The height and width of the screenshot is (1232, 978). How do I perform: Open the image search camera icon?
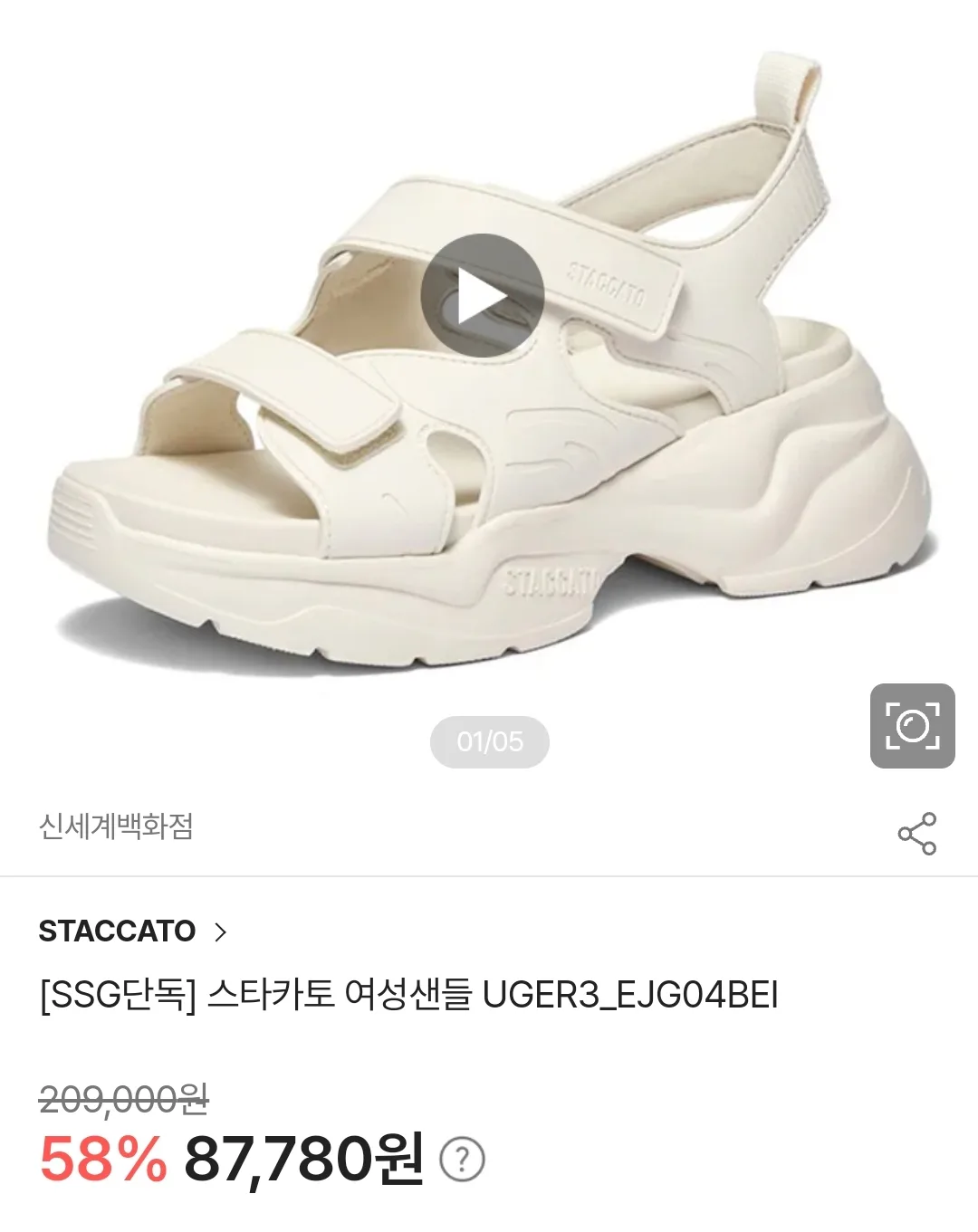click(912, 726)
